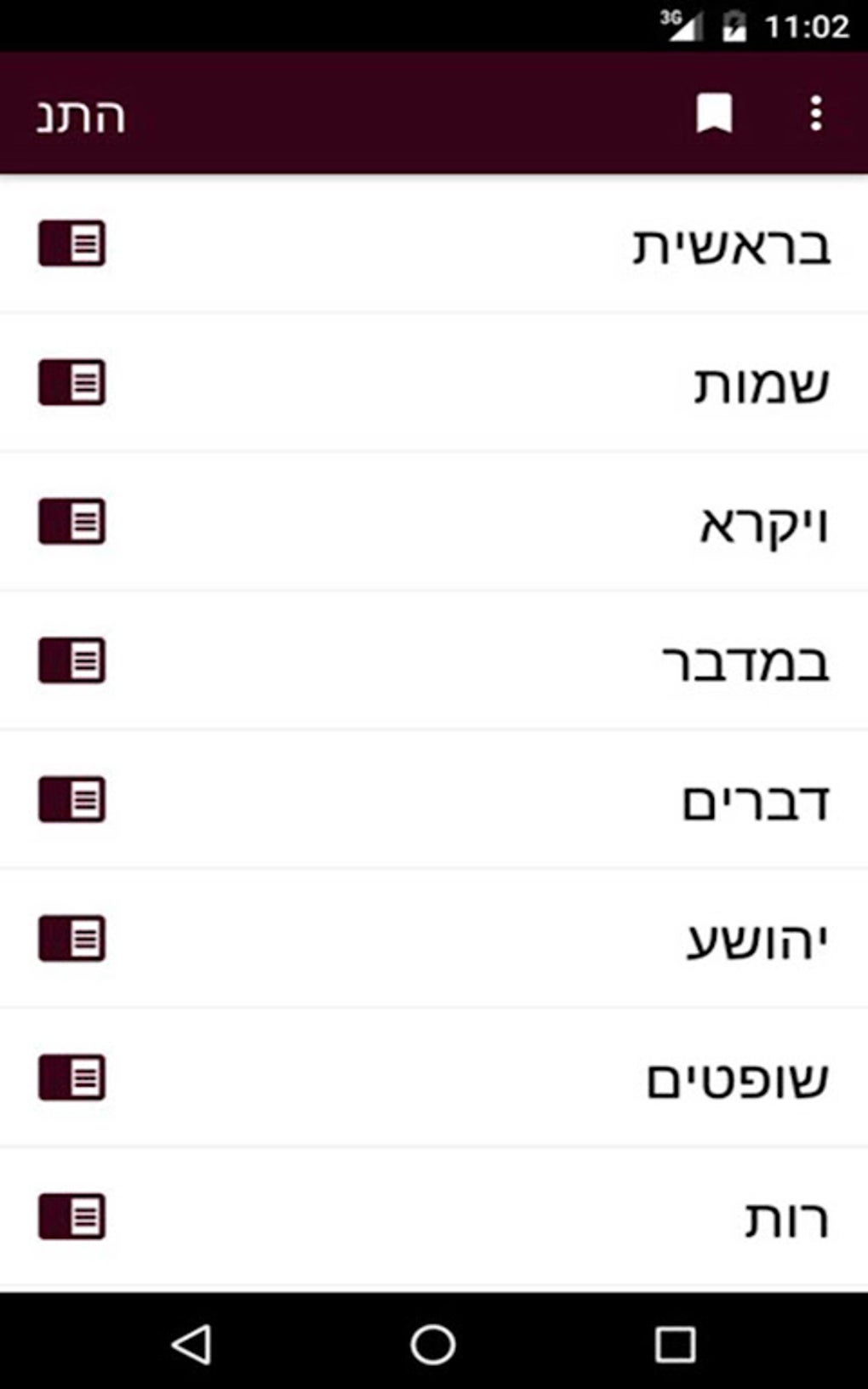Tap the system back button
The width and height of the screenshot is (868, 1389).
coord(191,1344)
